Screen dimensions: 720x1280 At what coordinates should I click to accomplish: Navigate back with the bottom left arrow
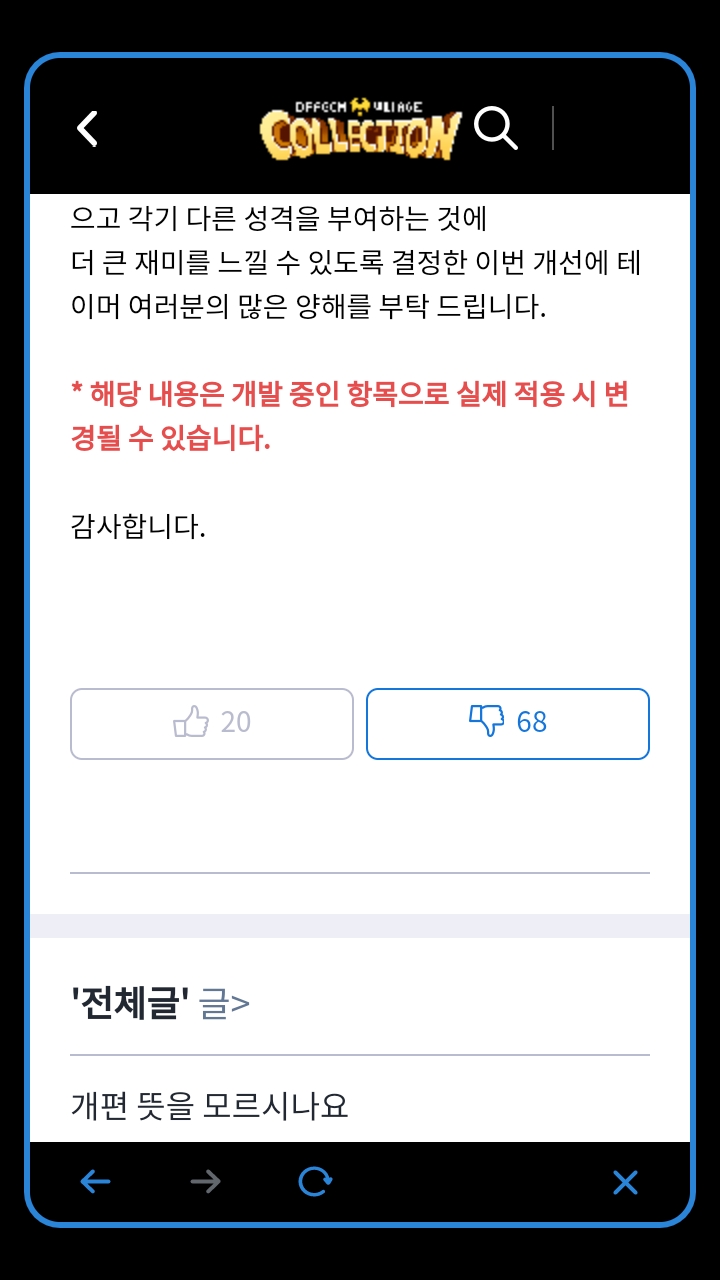pos(95,1183)
